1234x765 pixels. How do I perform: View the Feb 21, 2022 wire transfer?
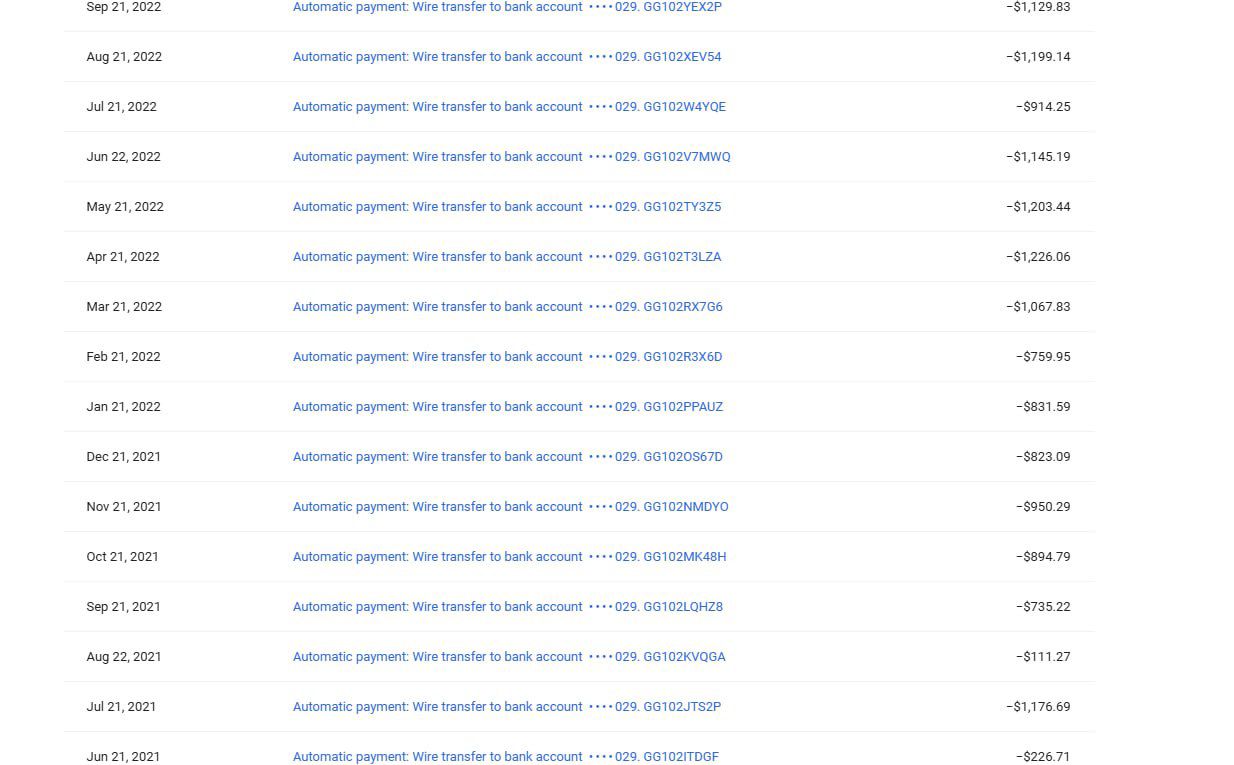[507, 357]
